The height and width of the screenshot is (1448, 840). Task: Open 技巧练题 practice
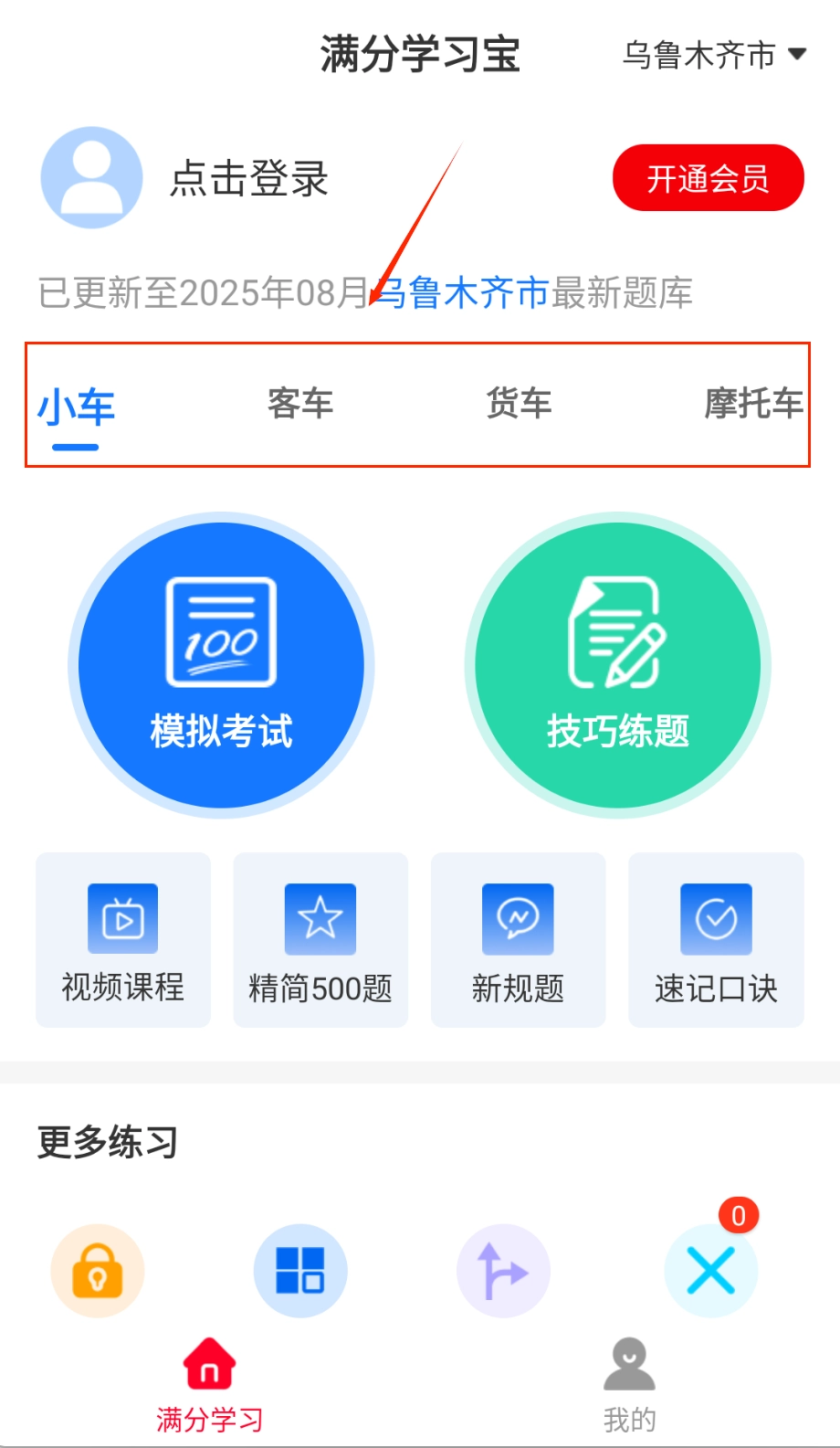coord(618,665)
